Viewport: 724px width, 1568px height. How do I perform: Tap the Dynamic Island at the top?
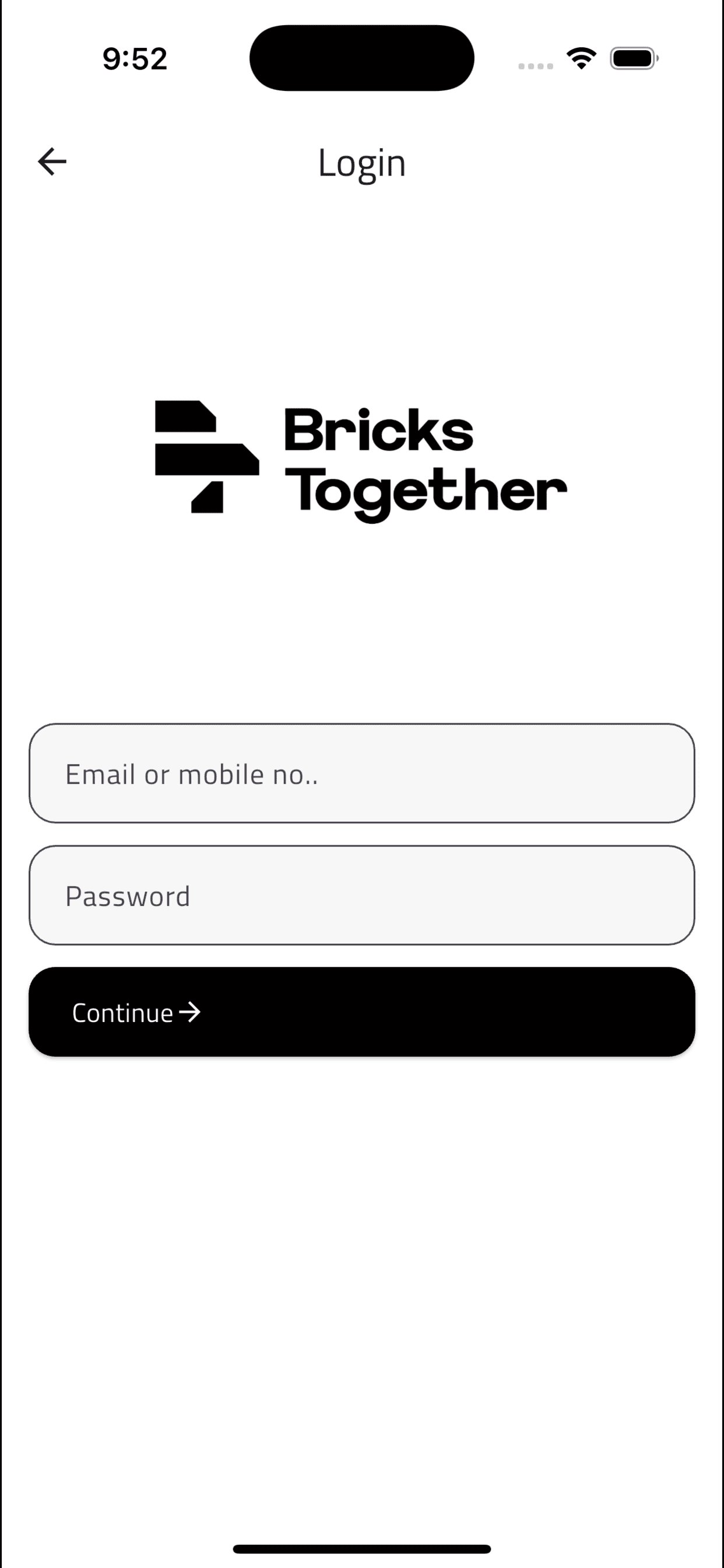(362, 57)
